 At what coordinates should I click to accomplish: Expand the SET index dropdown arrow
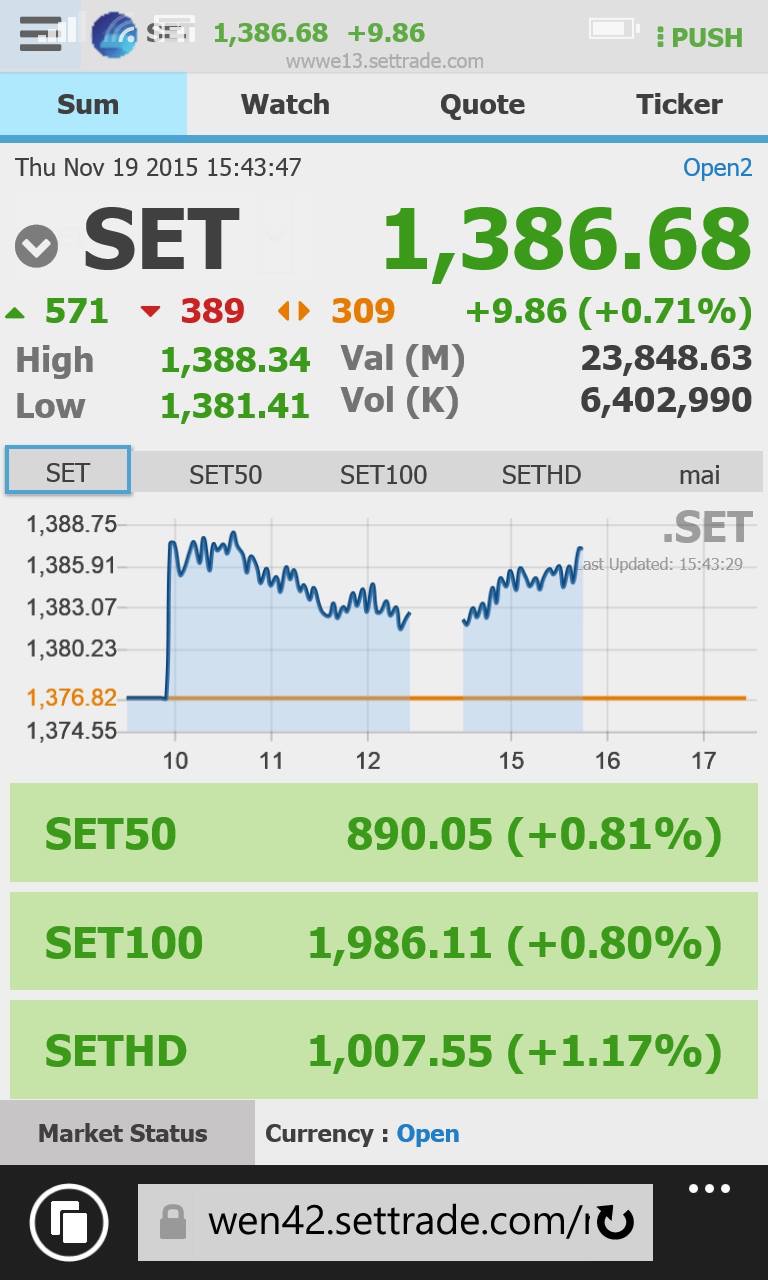coord(37,245)
